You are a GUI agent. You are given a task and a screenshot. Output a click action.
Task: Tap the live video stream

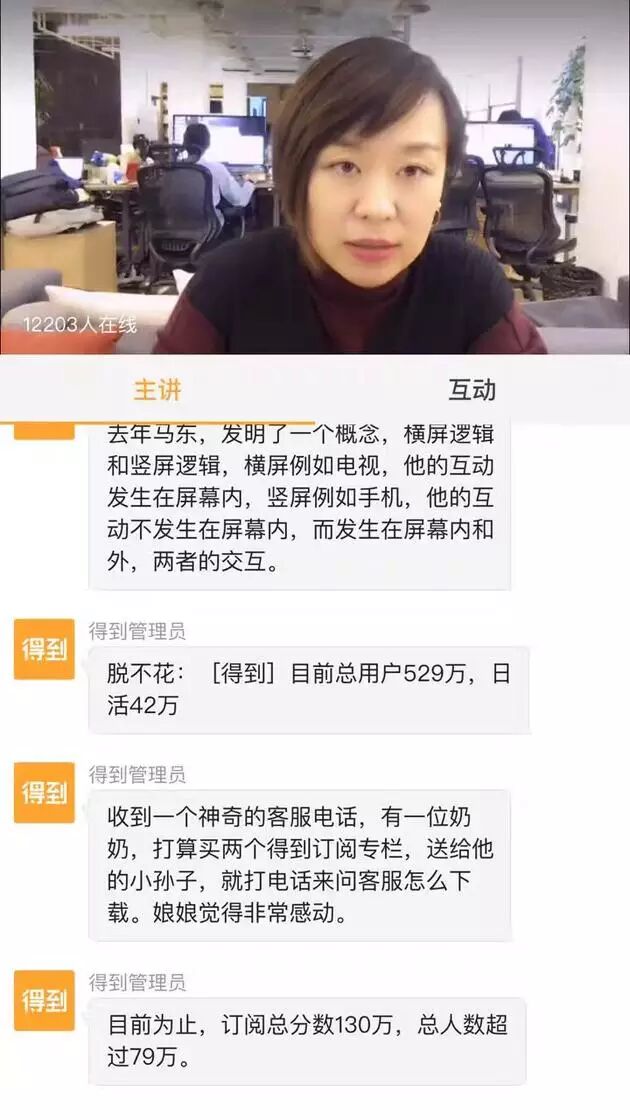click(x=315, y=178)
